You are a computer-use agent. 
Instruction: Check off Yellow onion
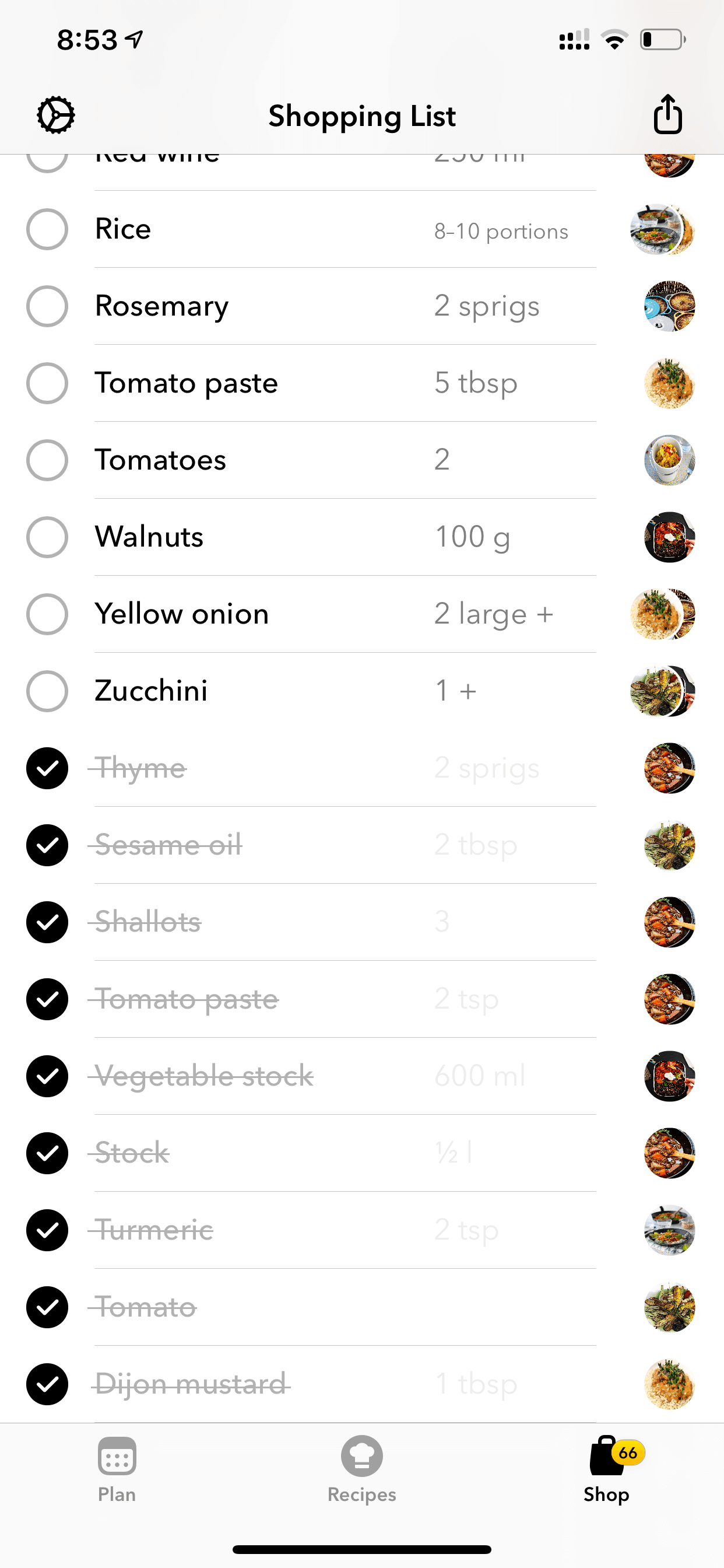tap(47, 614)
